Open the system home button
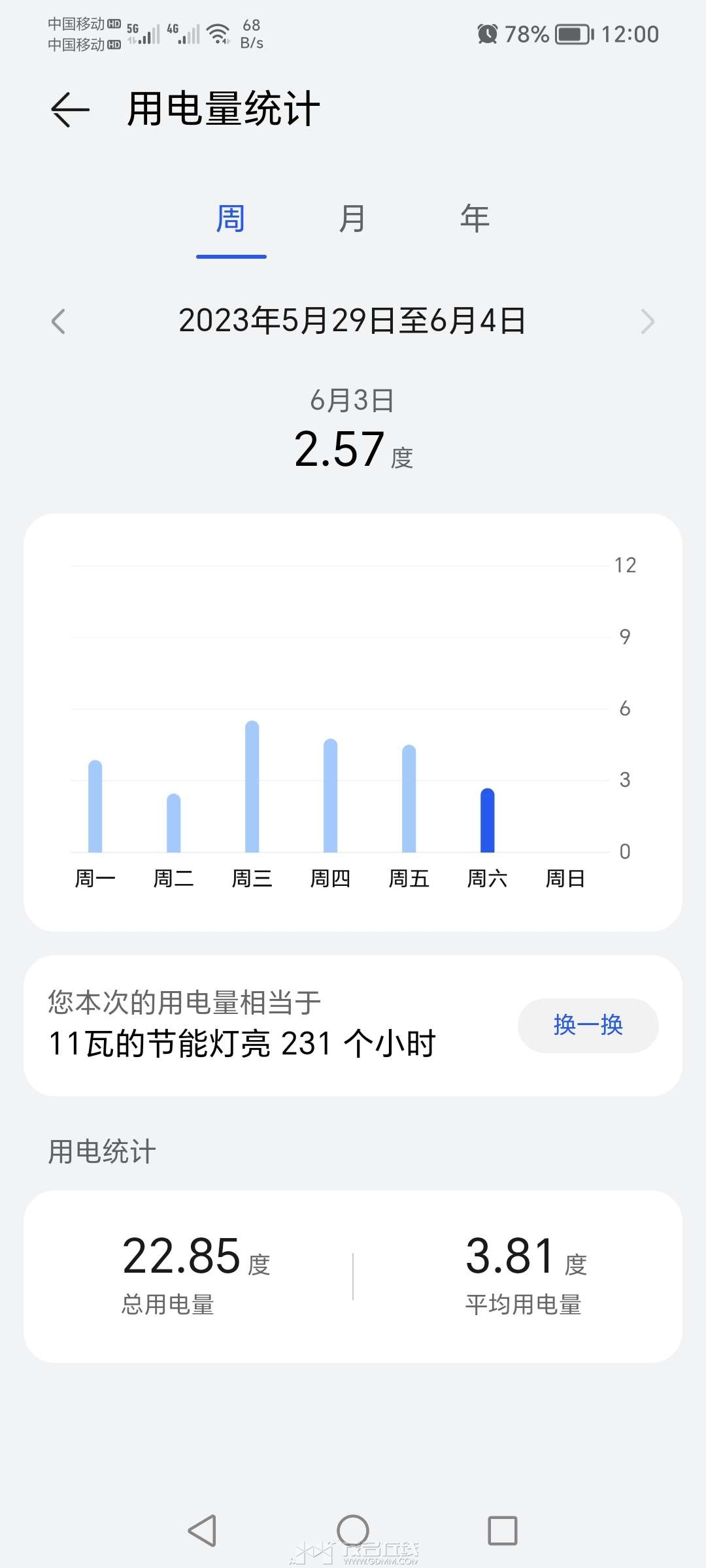The width and height of the screenshot is (706, 1568). click(x=353, y=1530)
